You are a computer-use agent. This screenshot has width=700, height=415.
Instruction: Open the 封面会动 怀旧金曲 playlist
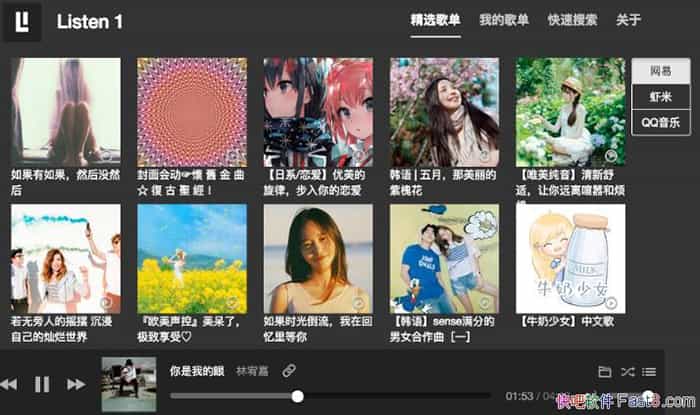coord(191,111)
